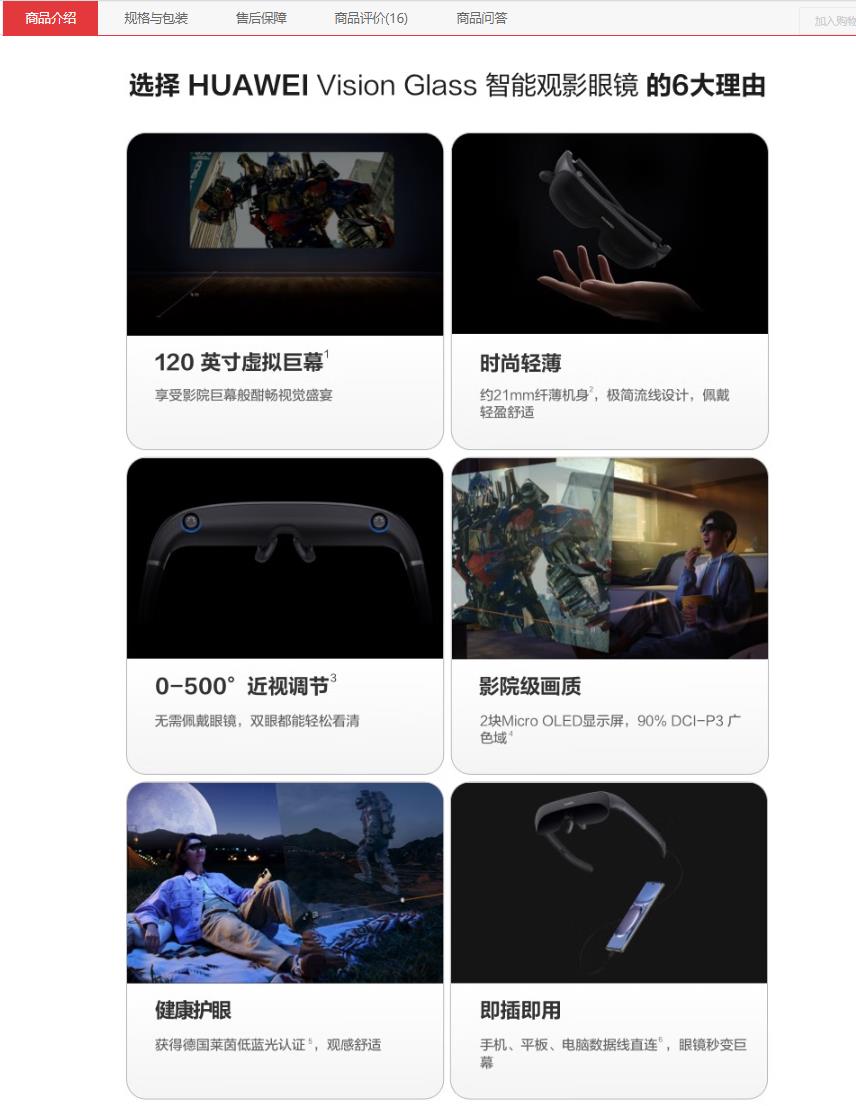Viewport: 856px width, 1106px height.
Task: Click the 健康护眼 outdoor night image
Action: tap(284, 881)
